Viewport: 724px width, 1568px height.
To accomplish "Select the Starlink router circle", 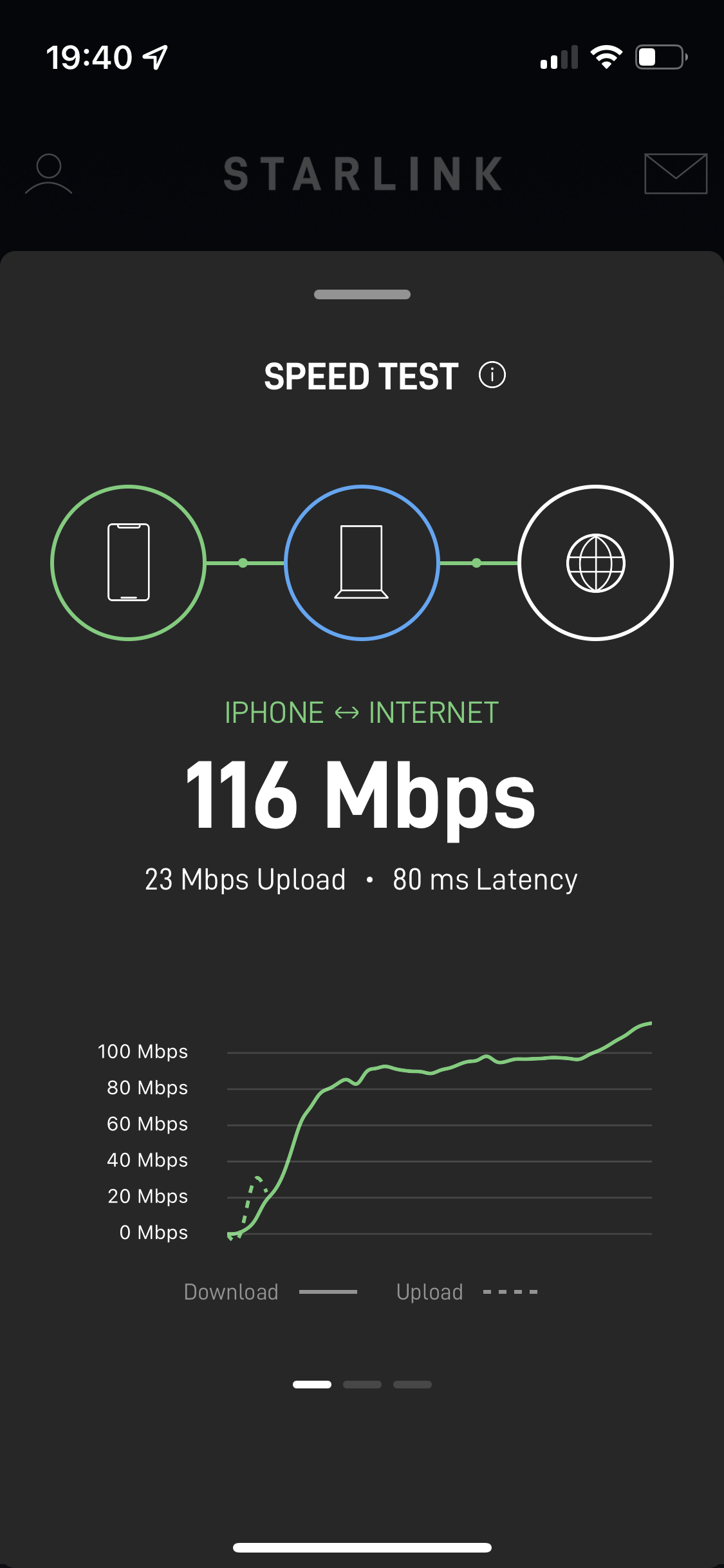I will point(362,563).
